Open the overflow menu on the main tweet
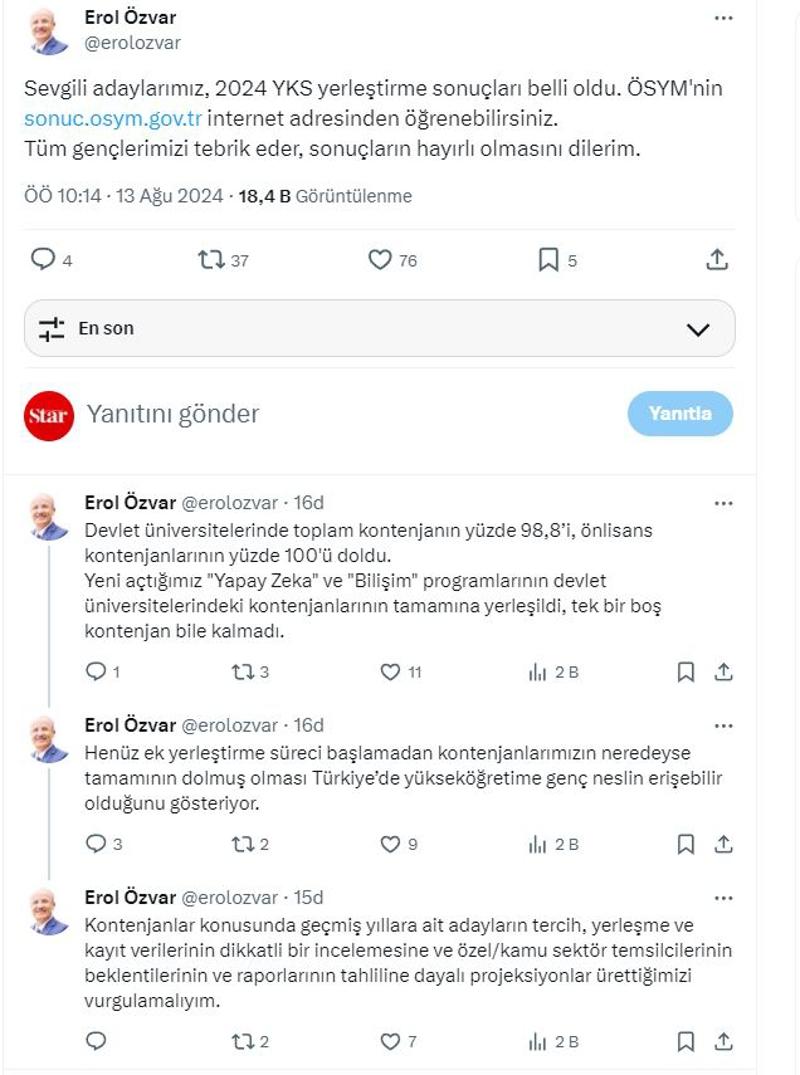This screenshot has width=800, height=1075. (723, 19)
